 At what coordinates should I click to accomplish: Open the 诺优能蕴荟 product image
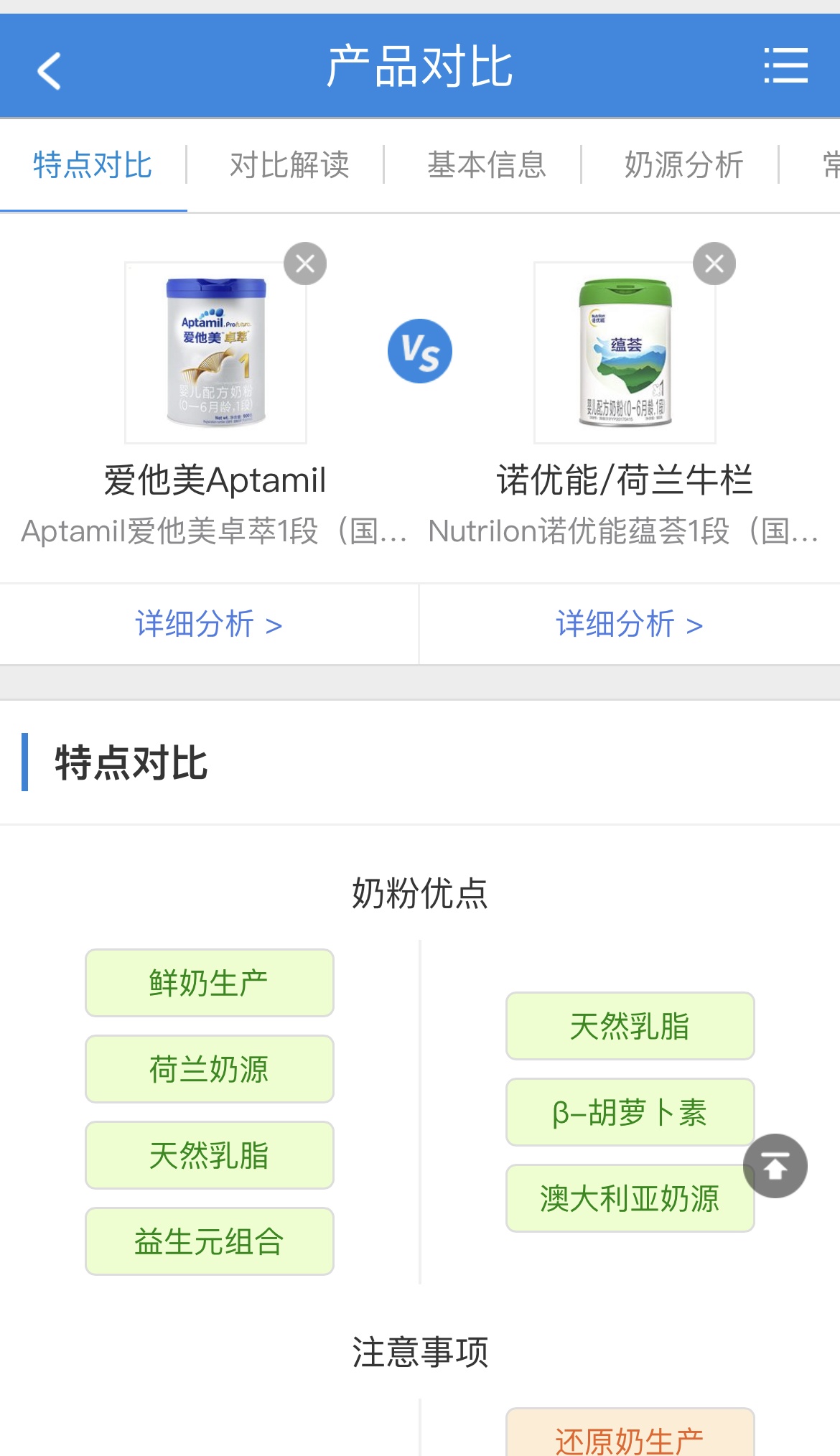click(x=625, y=353)
